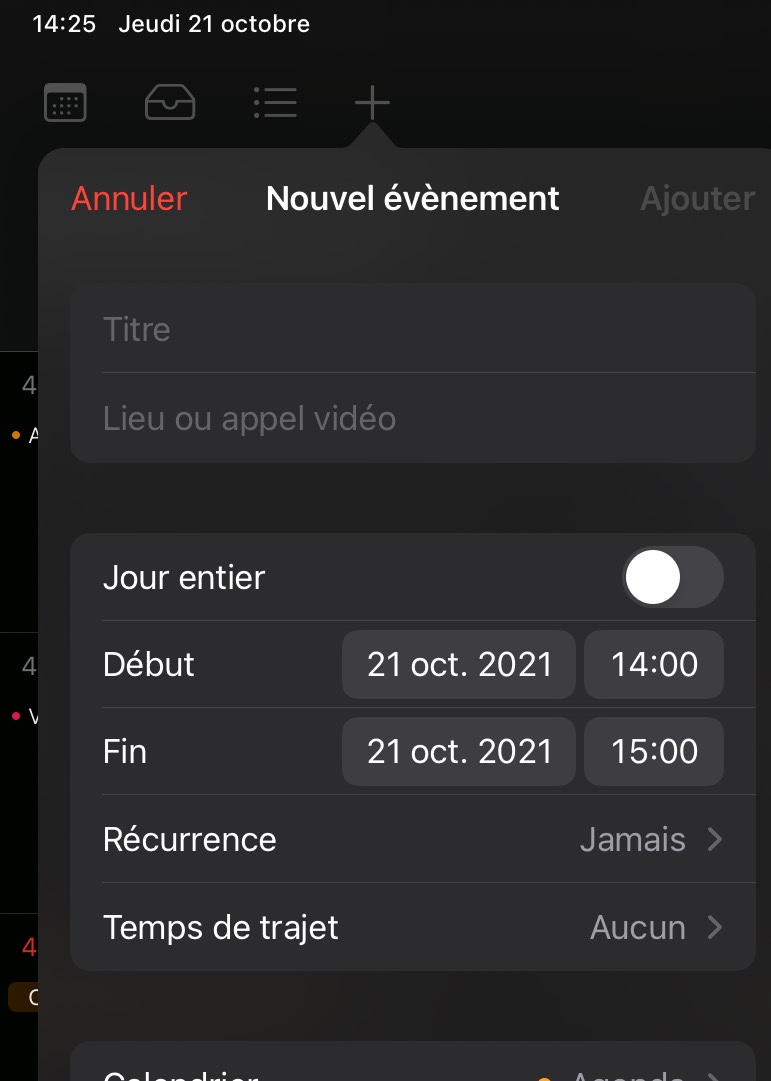
Task: Open Temps de trajet settings
Action: [x=412, y=927]
